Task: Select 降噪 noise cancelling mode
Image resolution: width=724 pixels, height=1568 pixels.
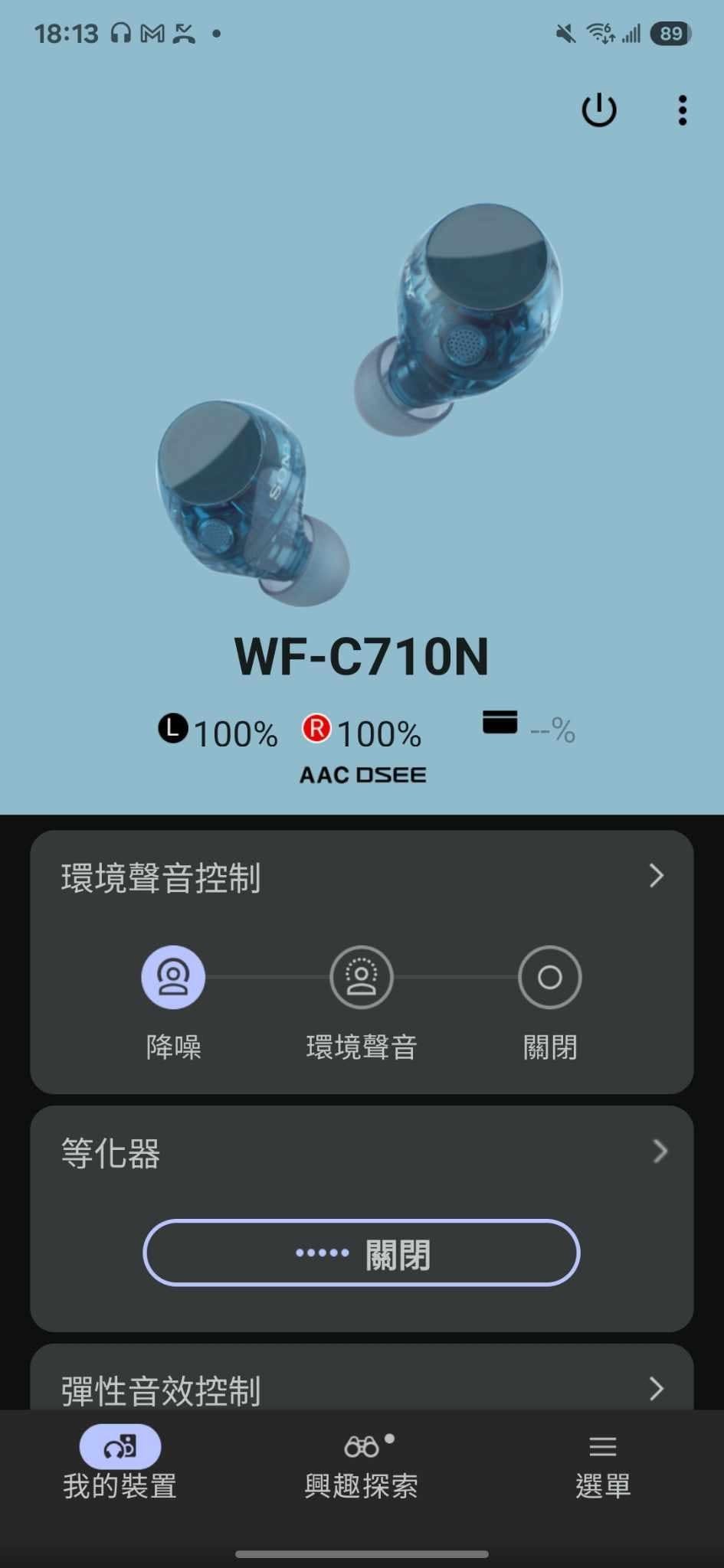Action: (x=173, y=978)
